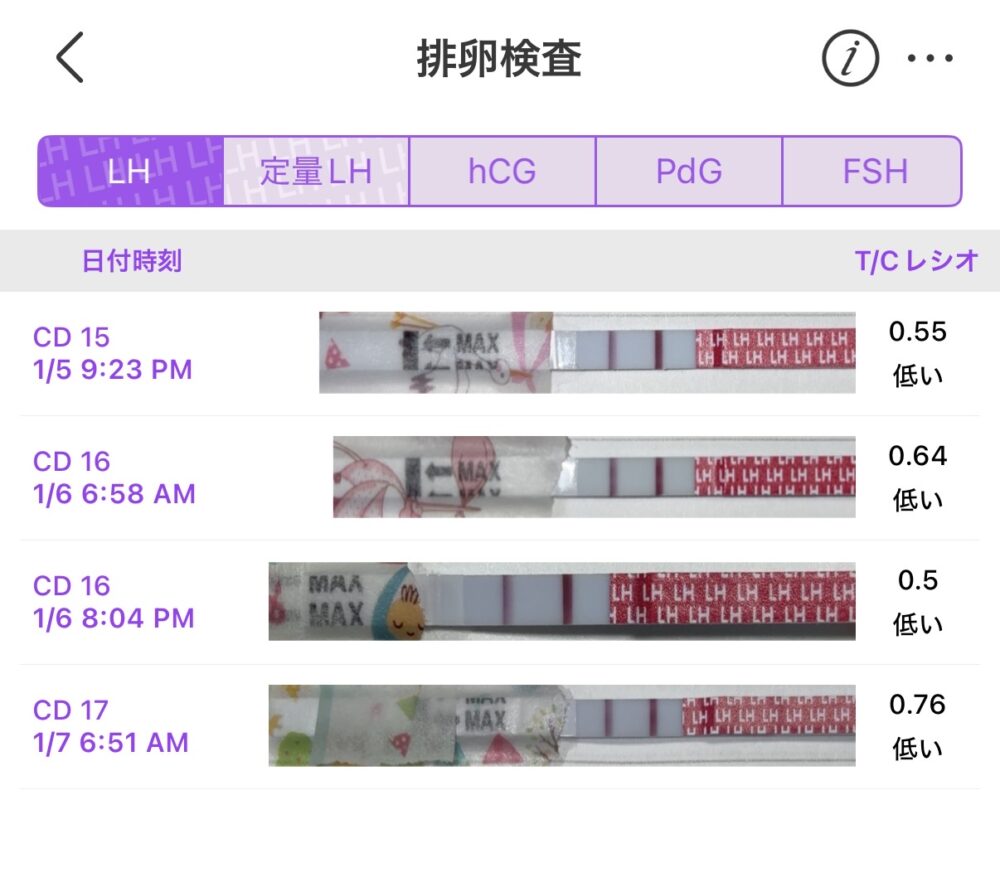This screenshot has height=892, width=1000.
Task: Select the LH tab
Action: click(x=130, y=171)
